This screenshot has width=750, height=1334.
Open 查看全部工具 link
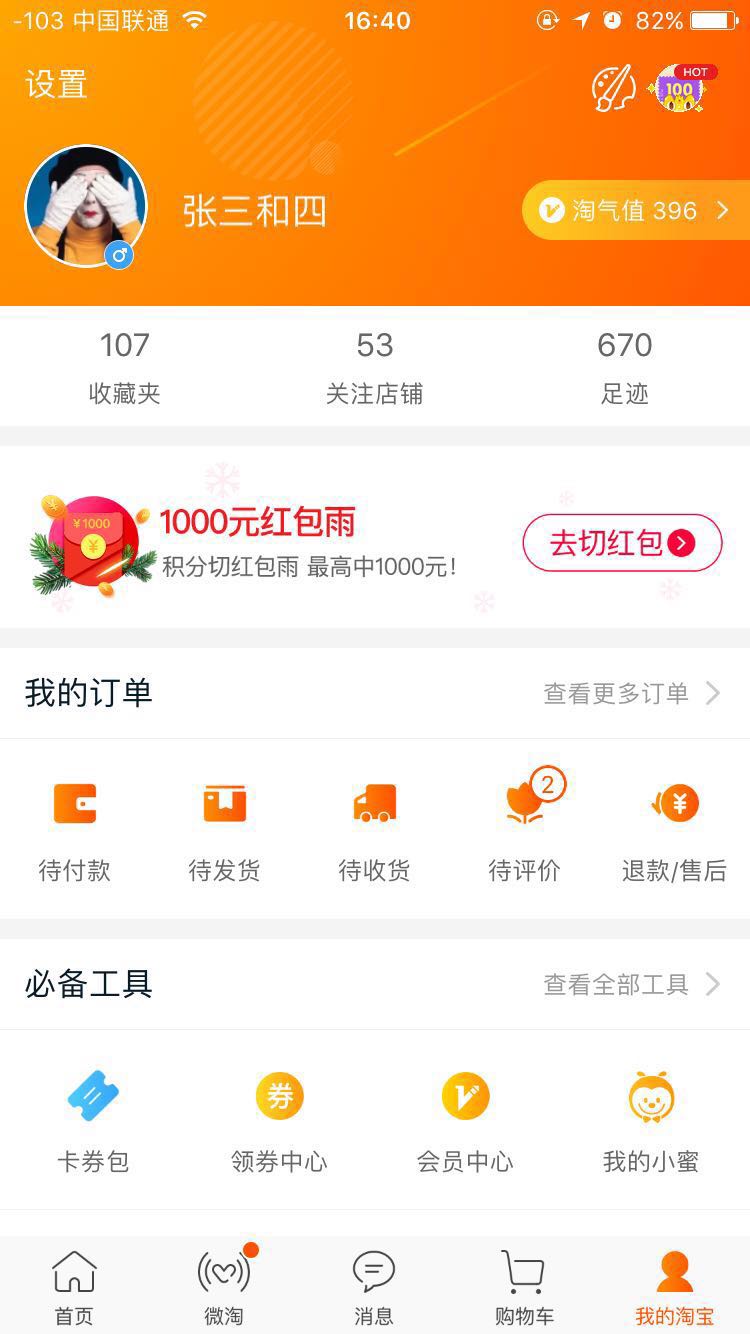click(x=630, y=985)
